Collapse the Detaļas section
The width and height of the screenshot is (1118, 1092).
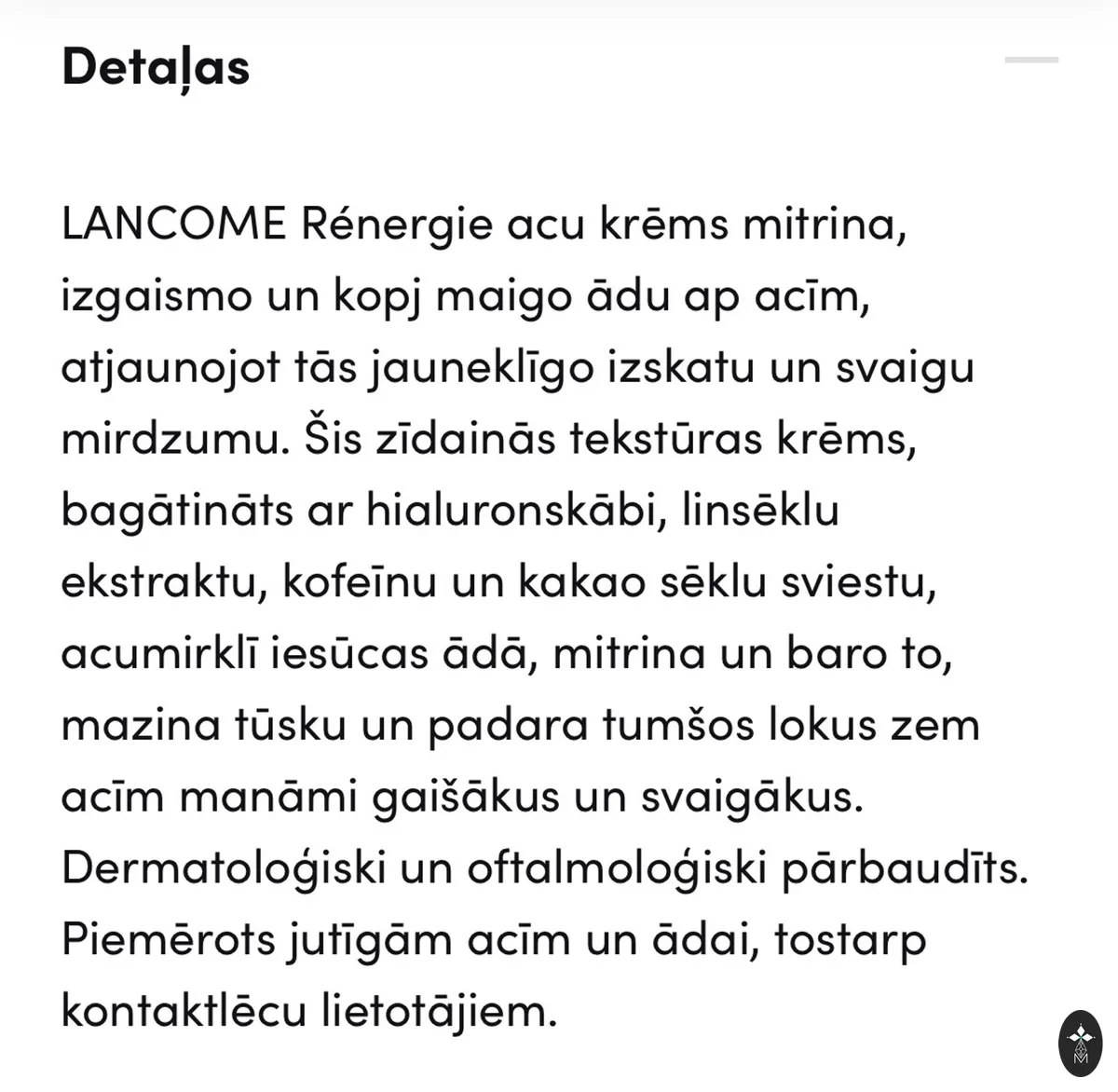1031,60
